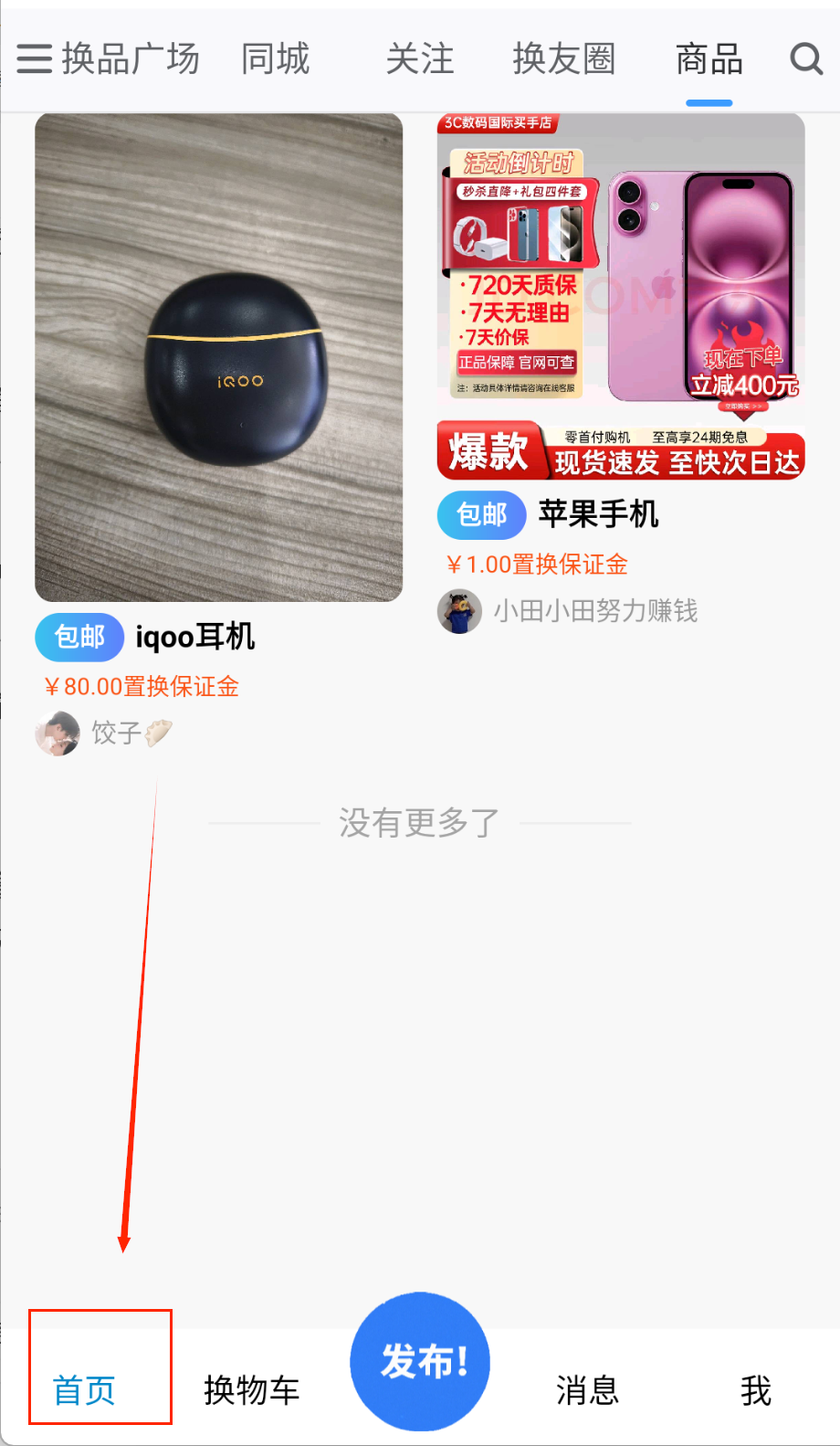
Task: Open the 消息 messages tab
Action: (587, 1390)
